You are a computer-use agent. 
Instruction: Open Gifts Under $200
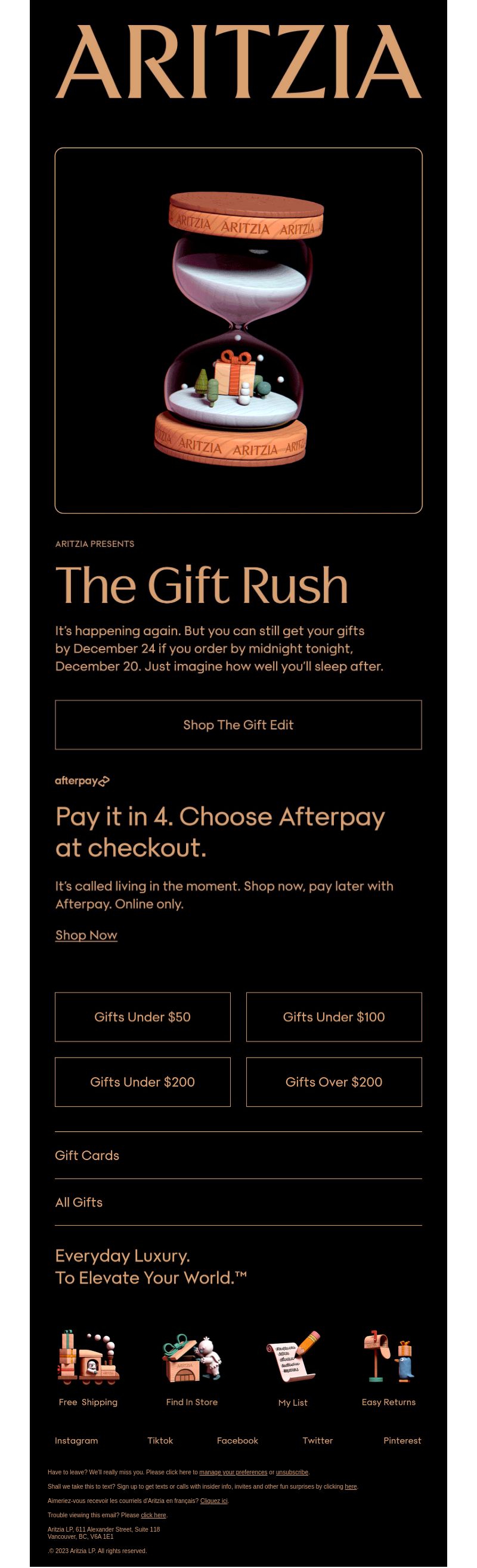(143, 1082)
